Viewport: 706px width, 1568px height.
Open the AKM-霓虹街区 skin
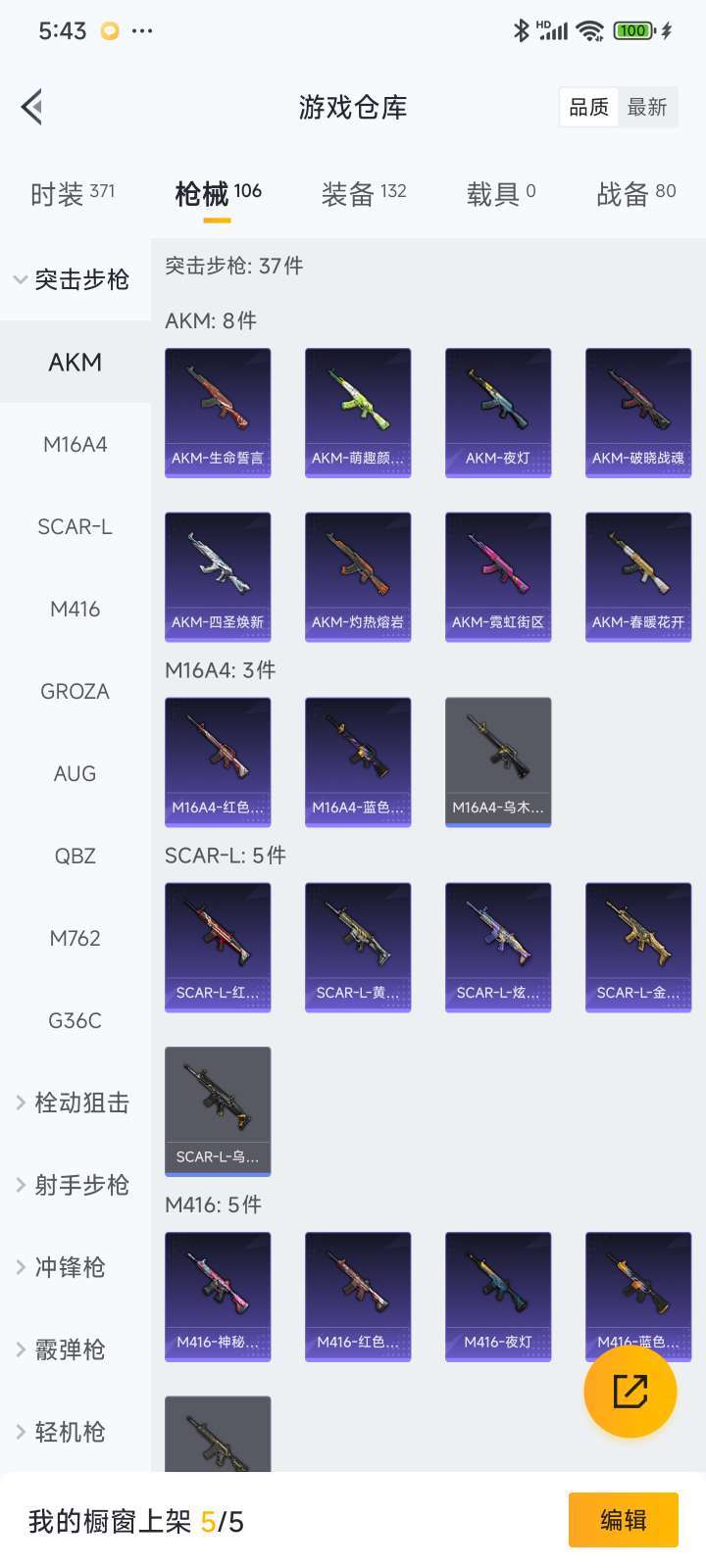click(x=498, y=576)
